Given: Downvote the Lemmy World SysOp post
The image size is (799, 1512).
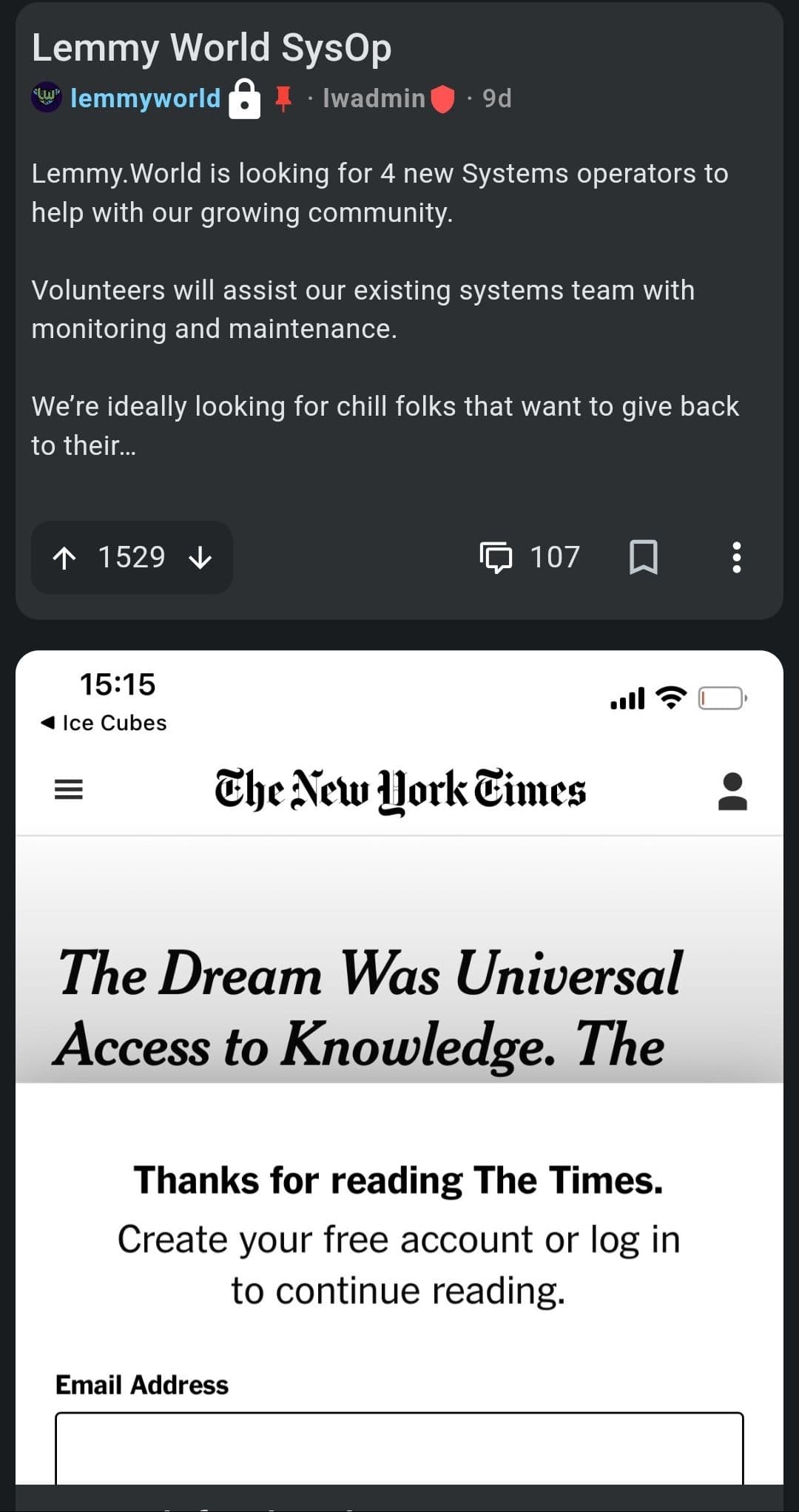Looking at the screenshot, I should pyautogui.click(x=200, y=558).
